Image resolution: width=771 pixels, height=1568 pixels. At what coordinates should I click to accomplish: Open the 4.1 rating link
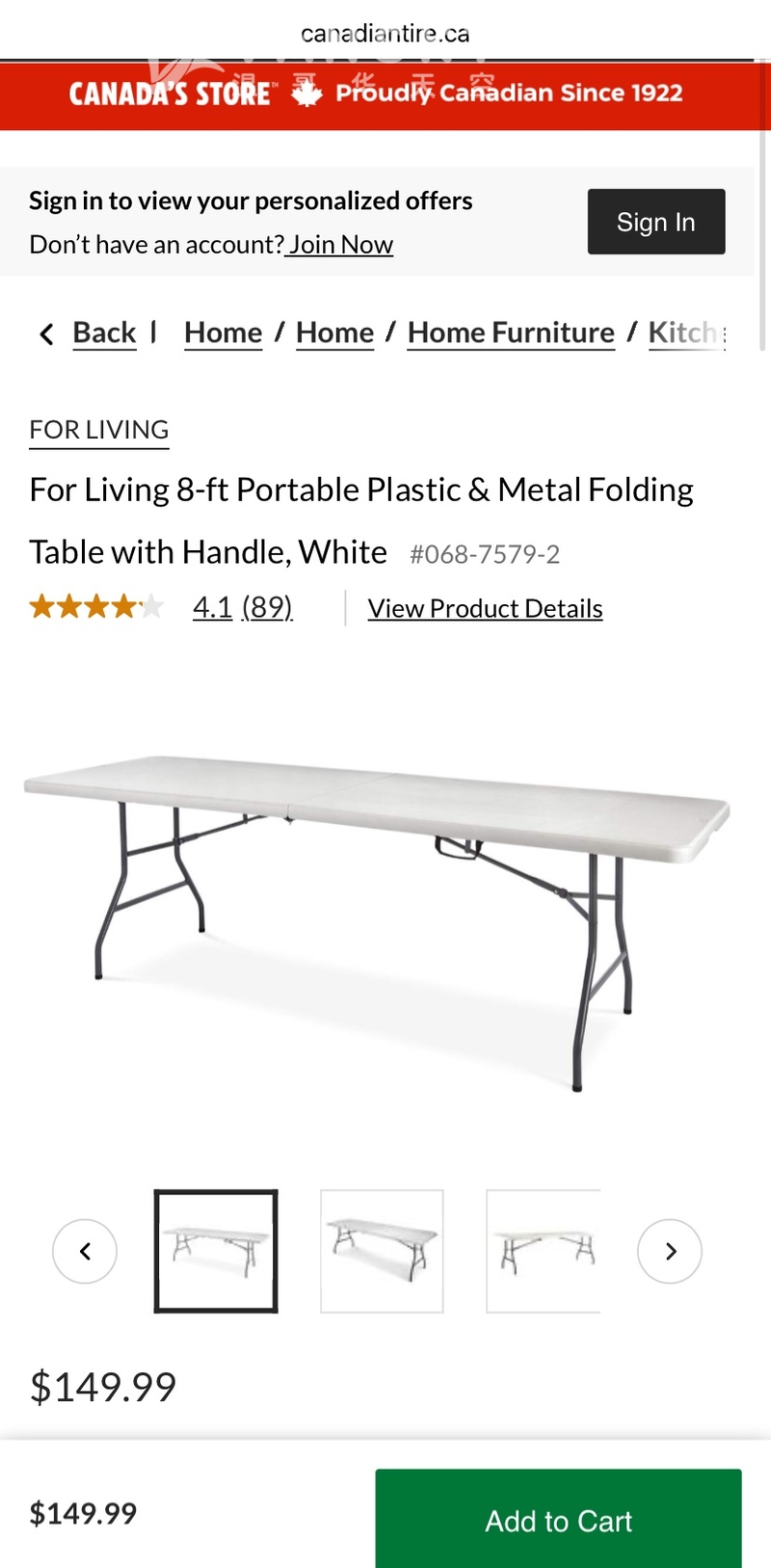tap(212, 607)
